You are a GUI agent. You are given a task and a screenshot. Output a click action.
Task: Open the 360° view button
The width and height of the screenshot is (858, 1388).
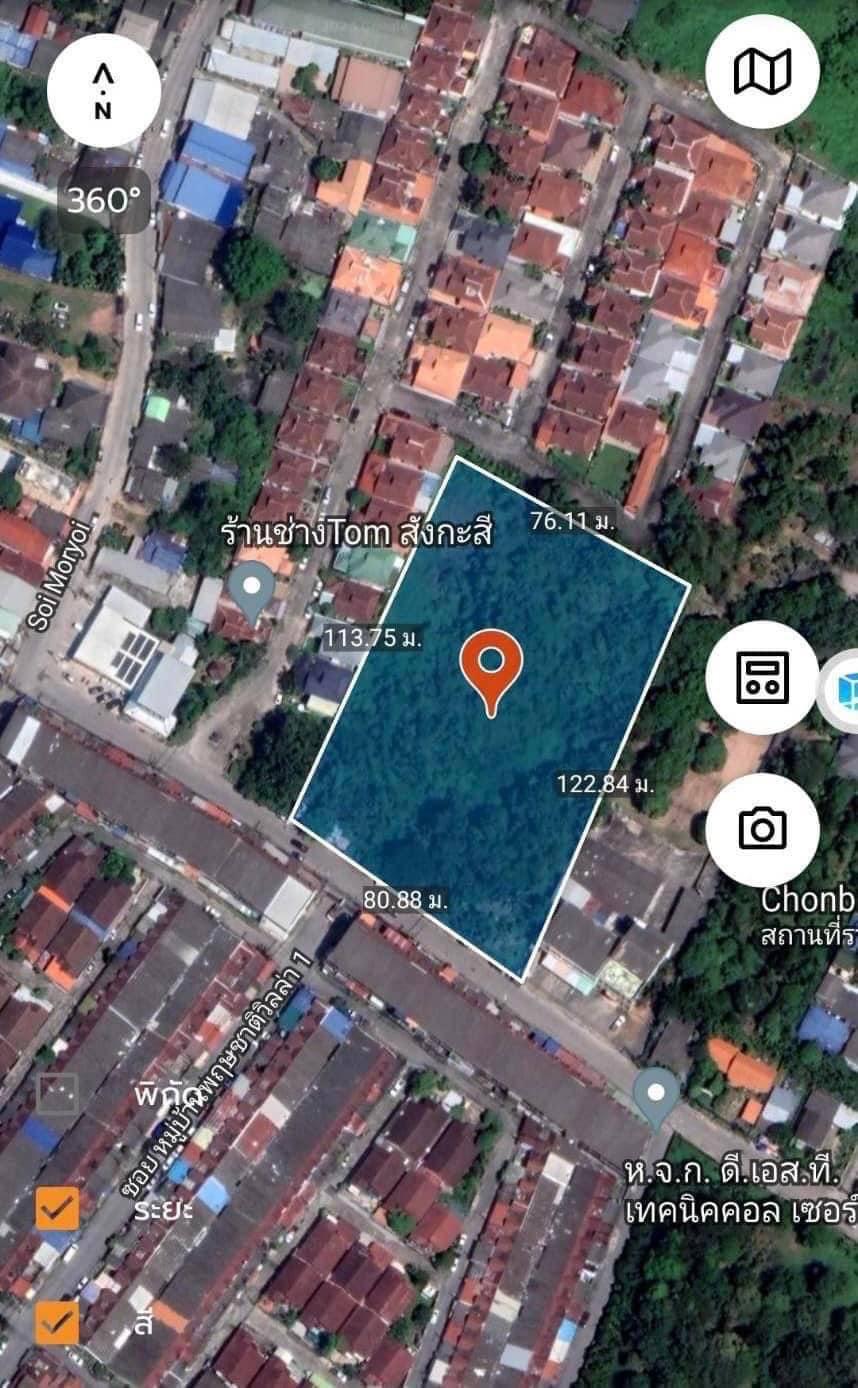click(x=104, y=201)
